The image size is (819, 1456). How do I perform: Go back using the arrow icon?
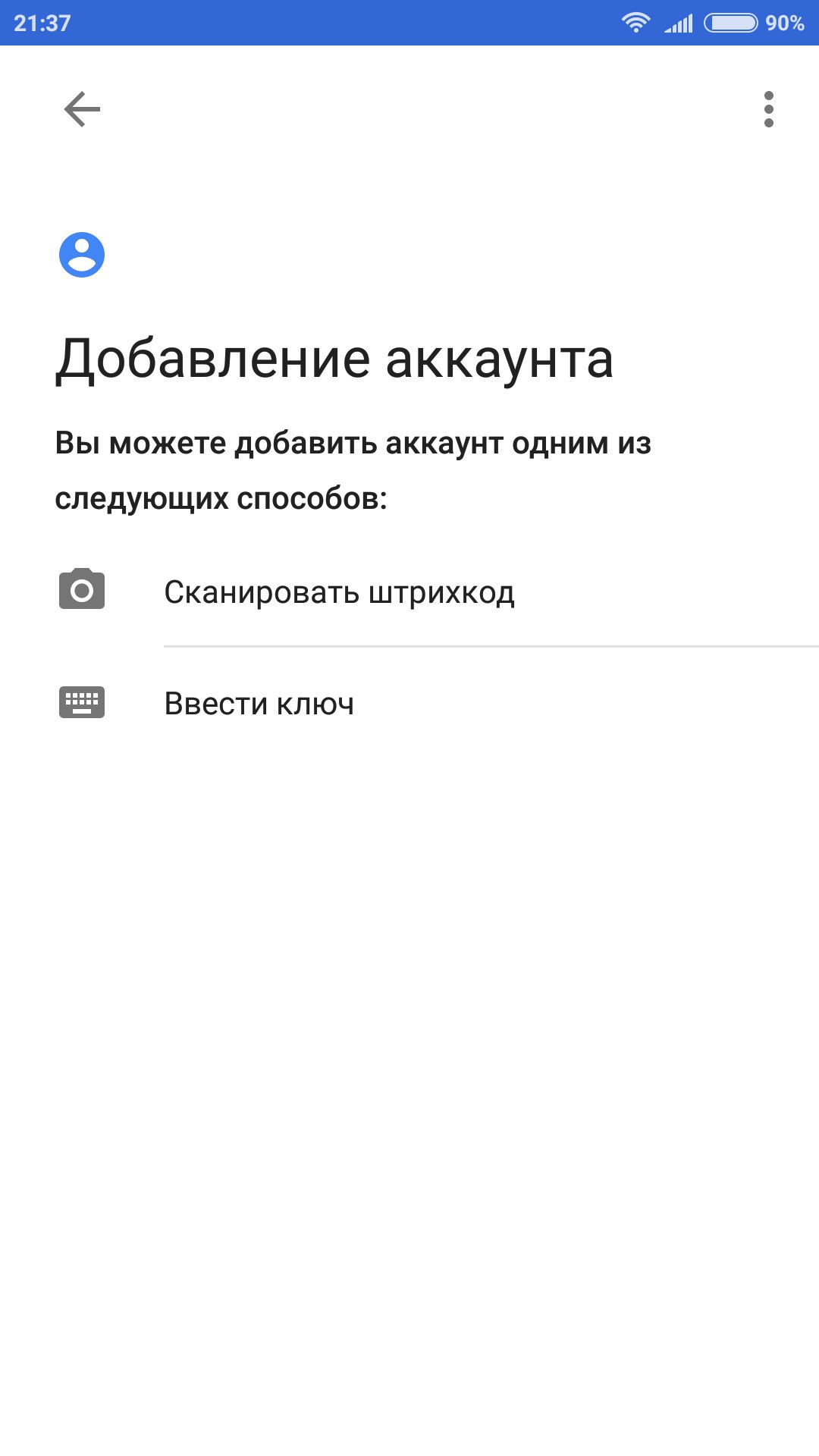pyautogui.click(x=82, y=109)
